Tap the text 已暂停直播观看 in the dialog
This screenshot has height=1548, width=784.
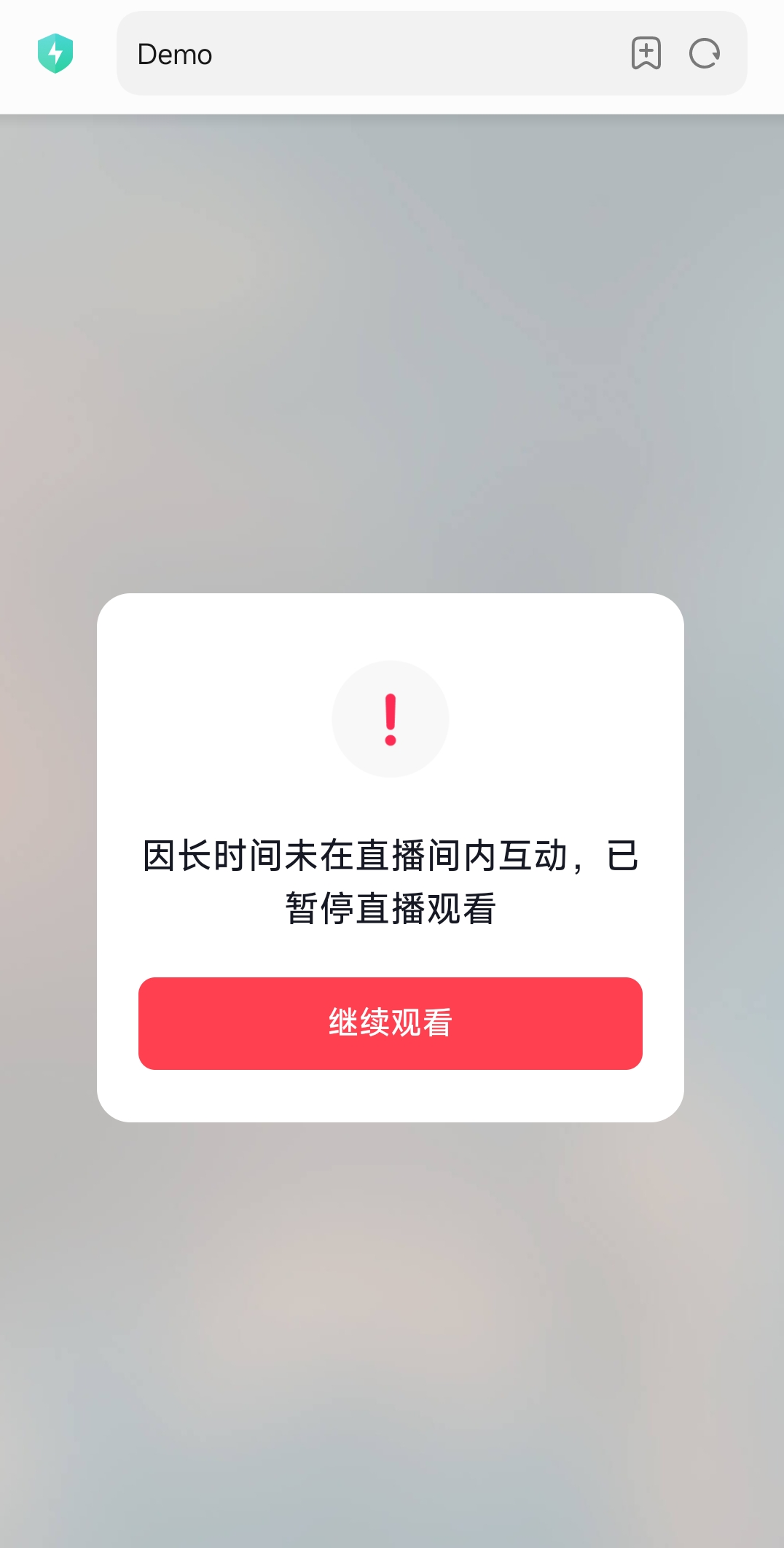click(x=391, y=907)
